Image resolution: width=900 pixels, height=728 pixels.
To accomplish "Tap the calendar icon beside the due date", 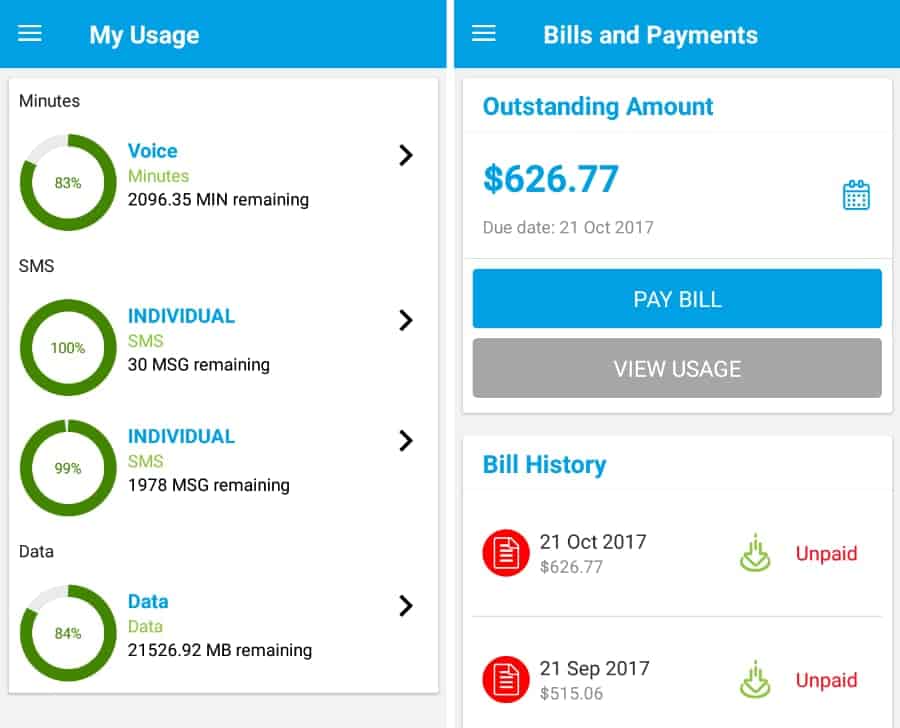I will (856, 195).
